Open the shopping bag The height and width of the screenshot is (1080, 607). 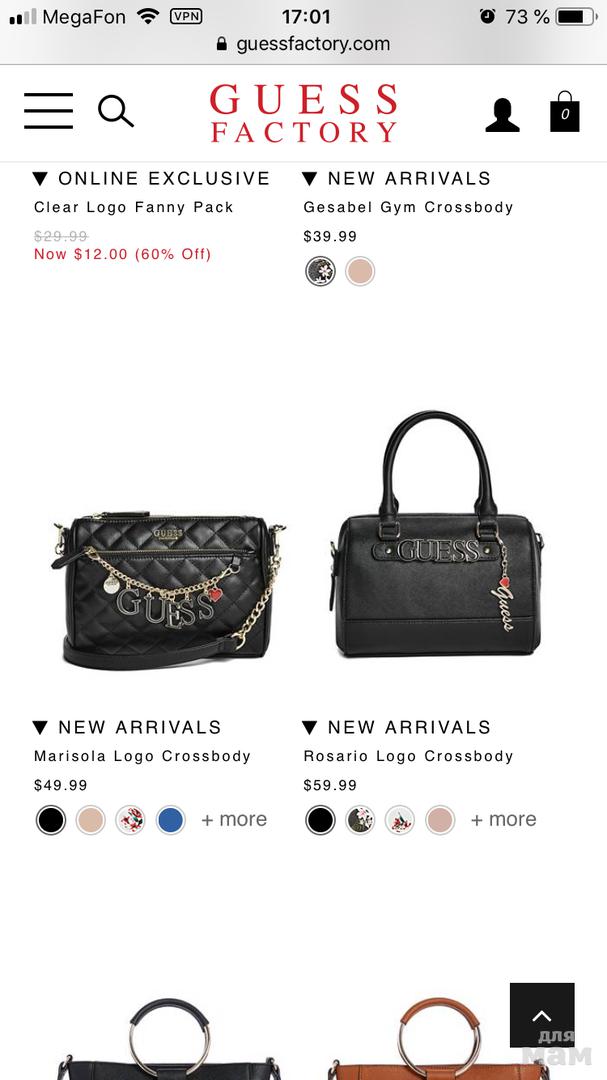[565, 113]
